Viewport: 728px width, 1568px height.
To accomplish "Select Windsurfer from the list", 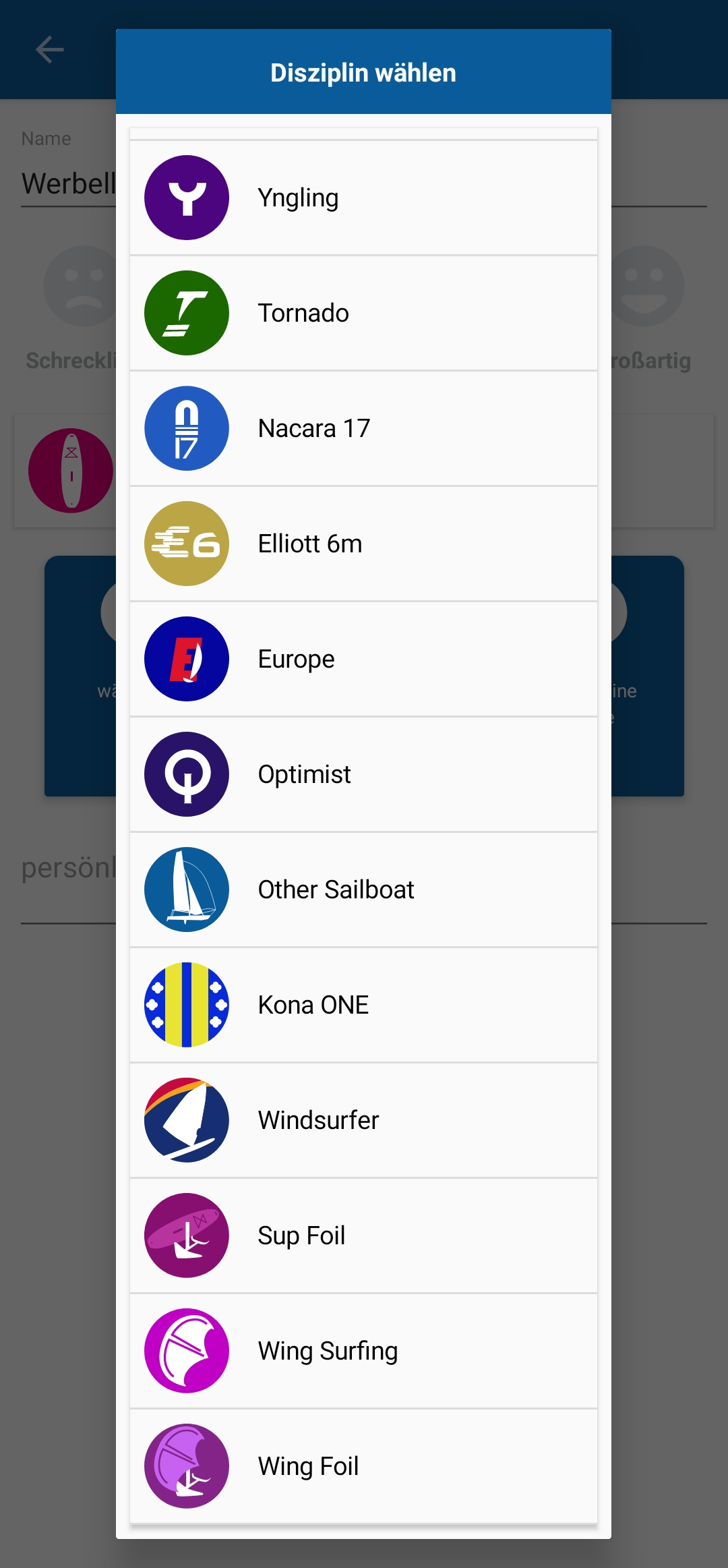I will [363, 1120].
